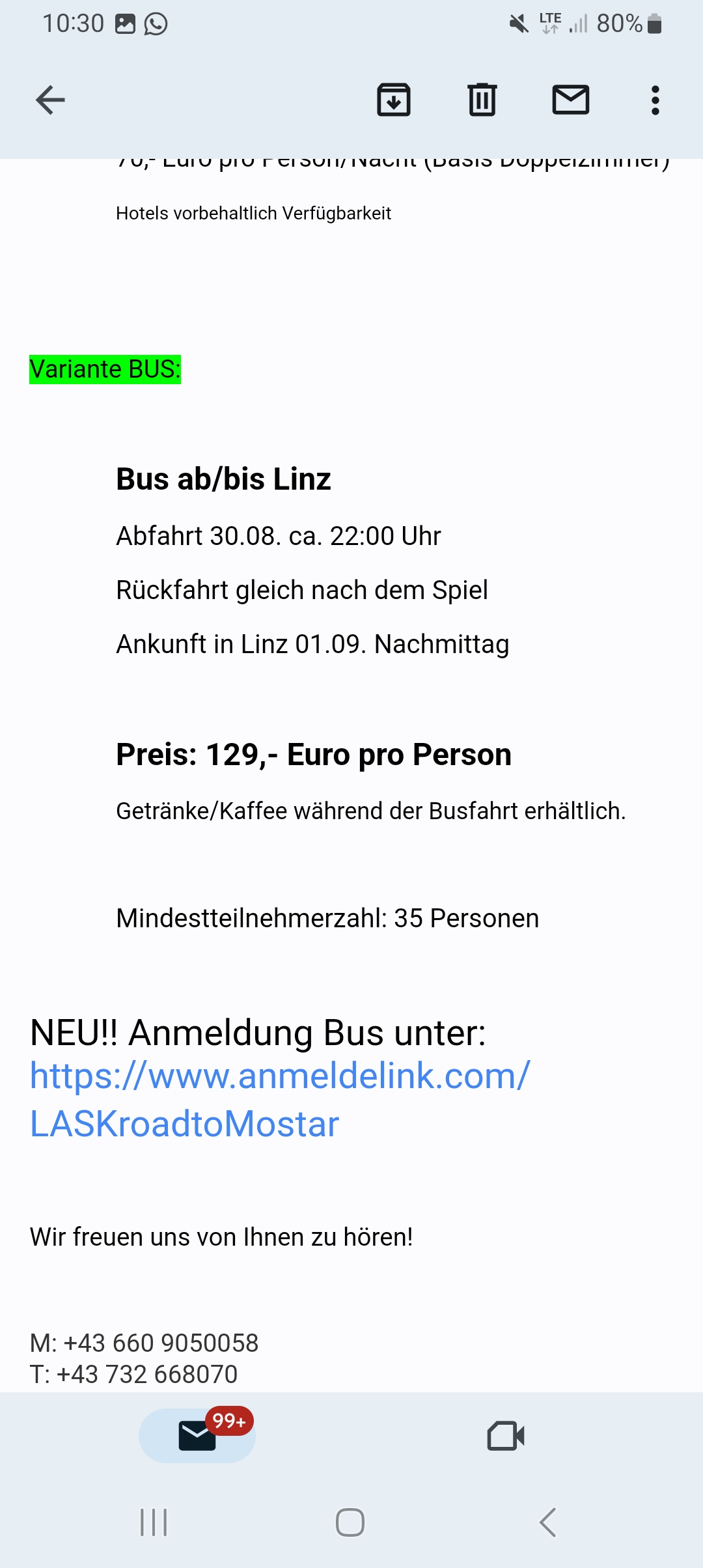This screenshot has width=703, height=1568.
Task: Call telephone number +43 732 668070
Action: [x=147, y=1374]
